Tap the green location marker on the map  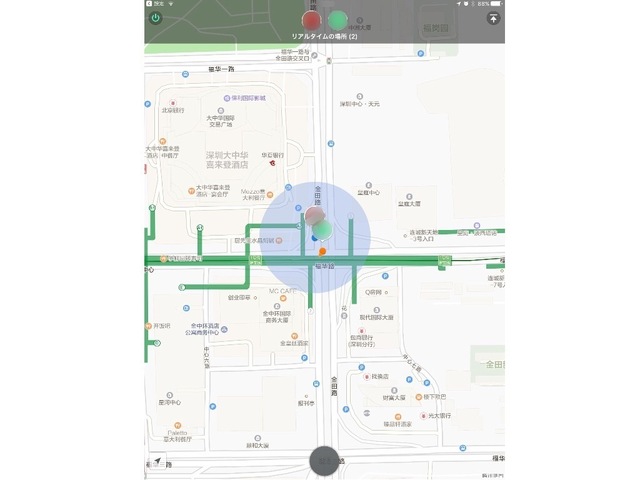[322, 229]
